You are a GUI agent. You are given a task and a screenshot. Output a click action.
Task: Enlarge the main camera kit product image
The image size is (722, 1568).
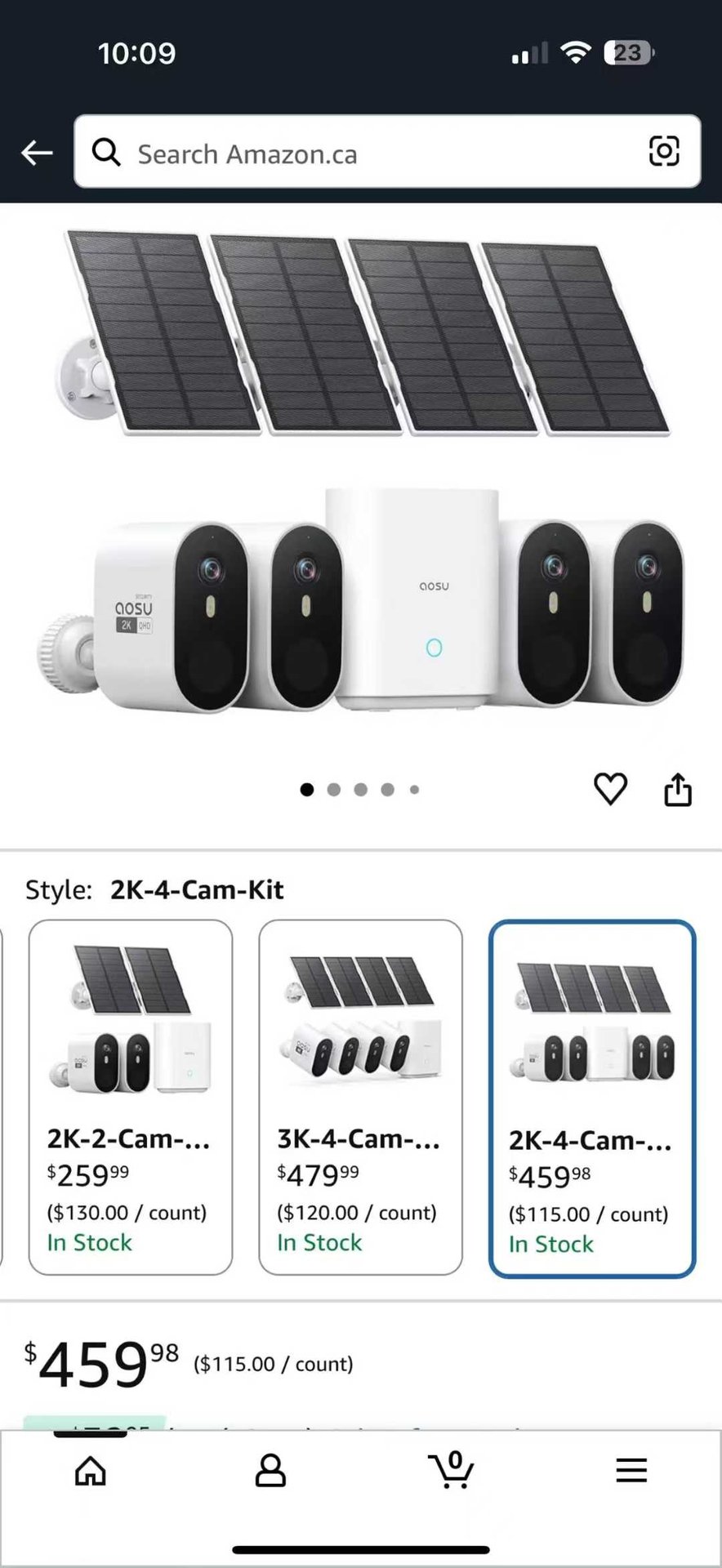[361, 482]
